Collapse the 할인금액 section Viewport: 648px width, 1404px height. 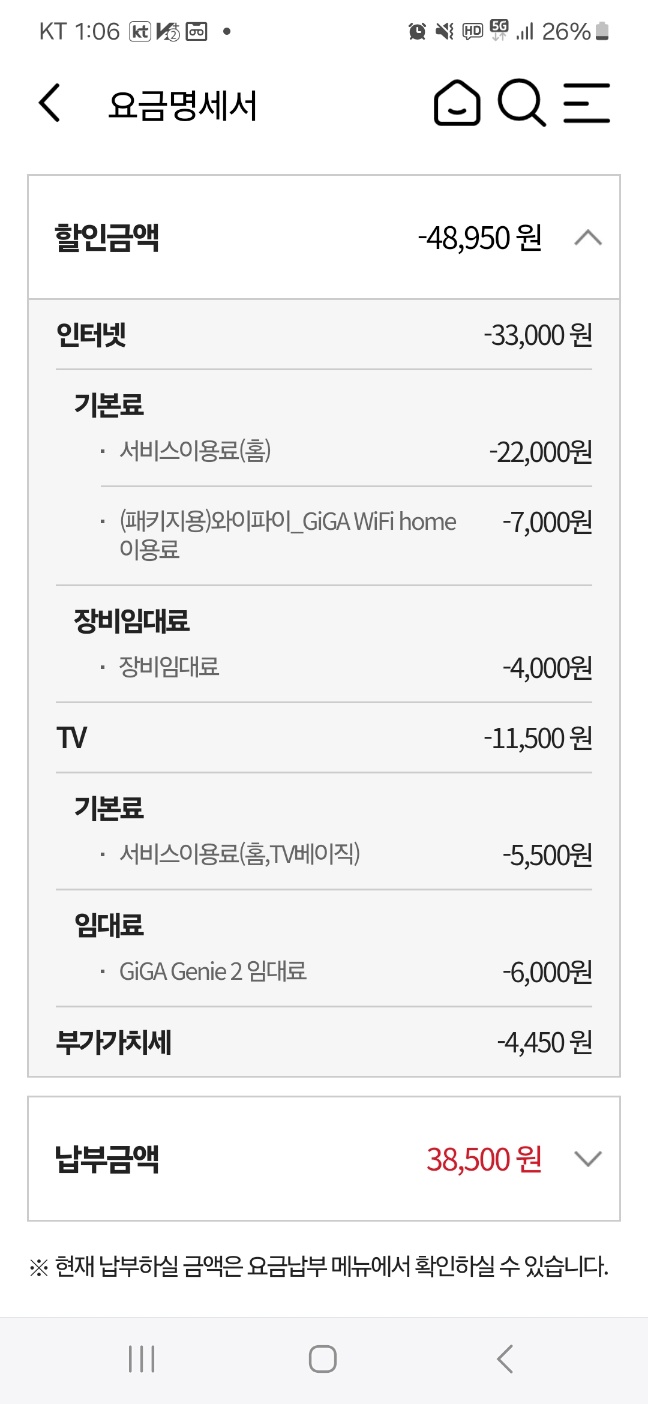tap(588, 238)
